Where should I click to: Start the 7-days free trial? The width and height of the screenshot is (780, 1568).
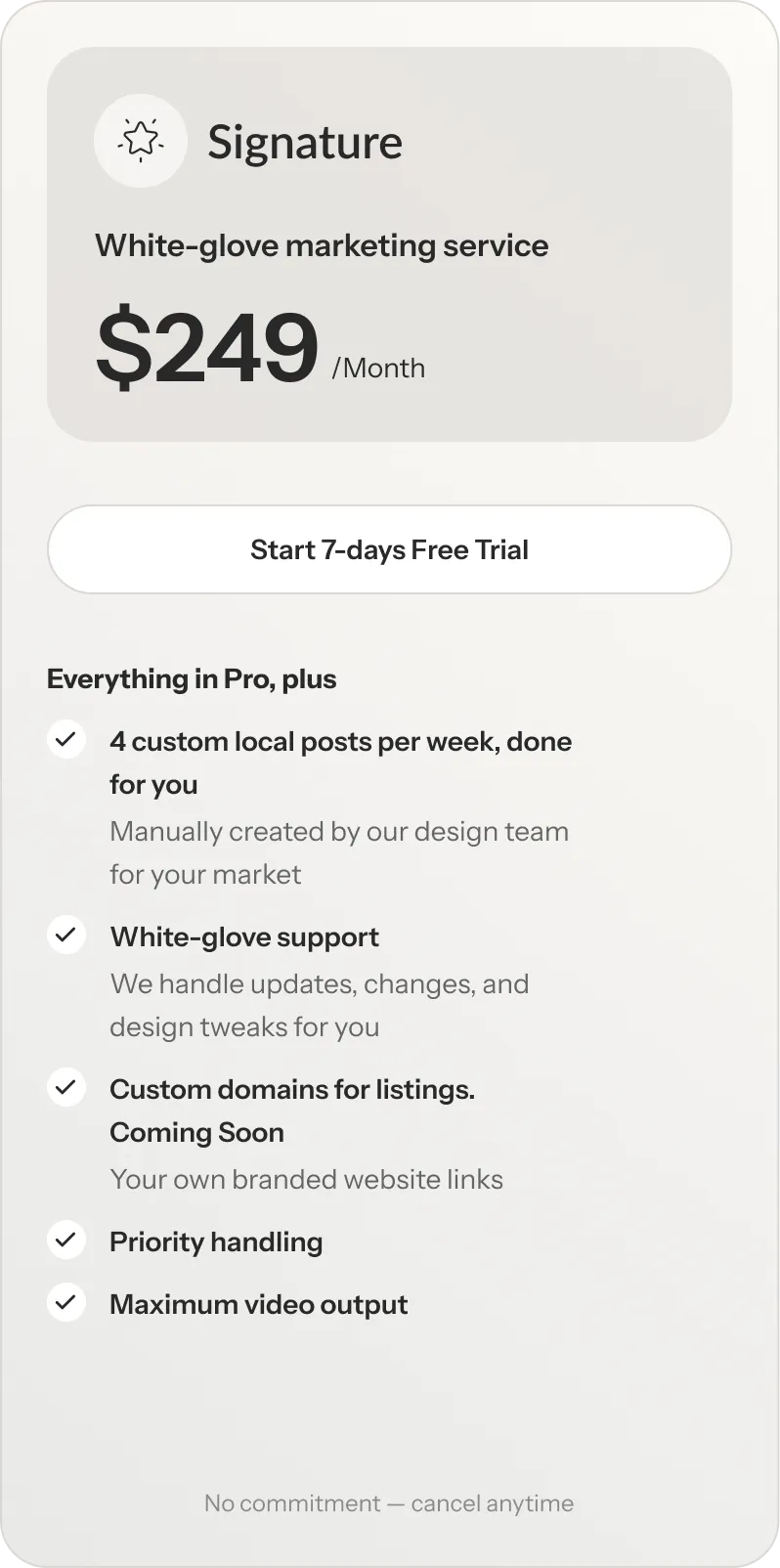[389, 549]
